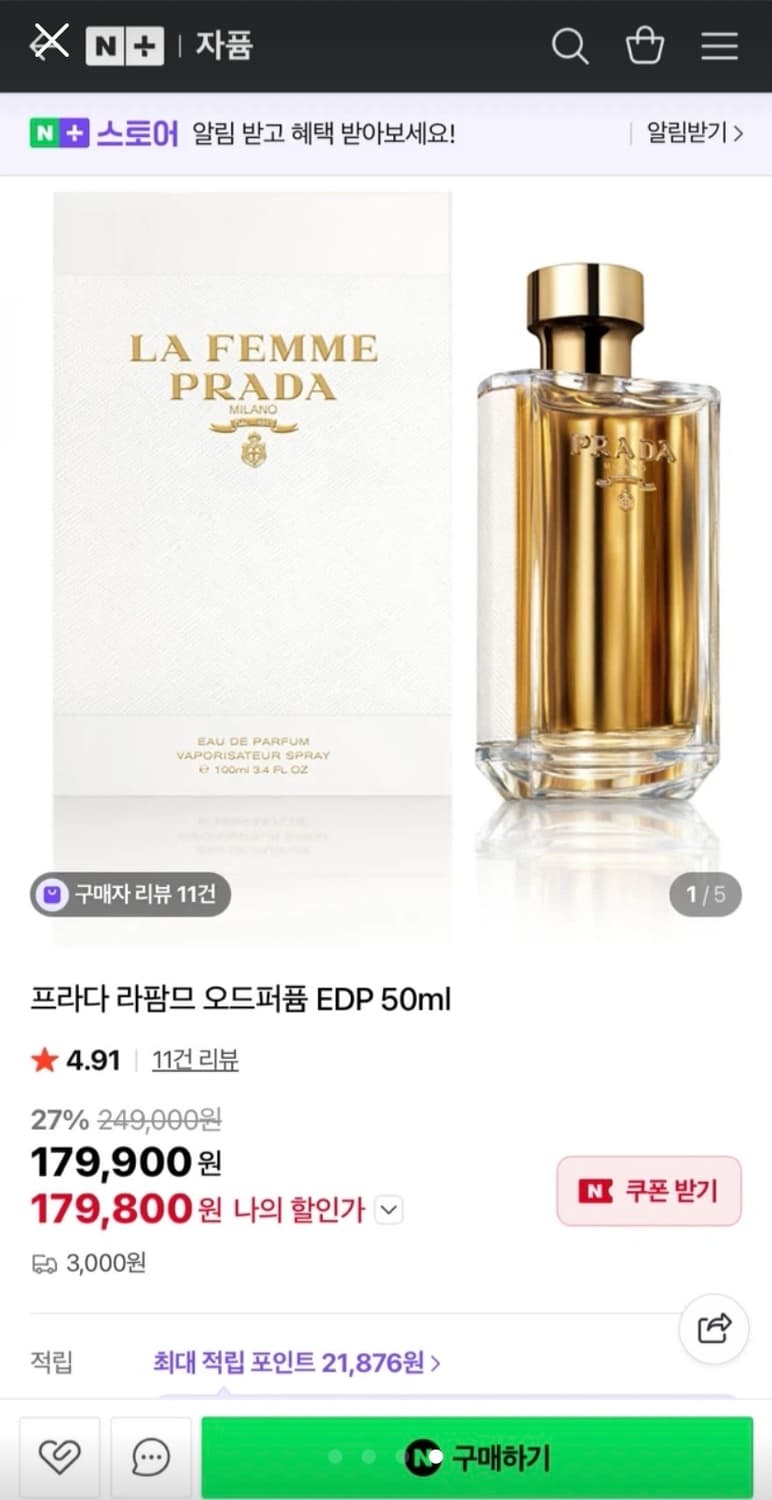Tap the X close icon at top left
The width and height of the screenshot is (772, 1500).
point(48,44)
